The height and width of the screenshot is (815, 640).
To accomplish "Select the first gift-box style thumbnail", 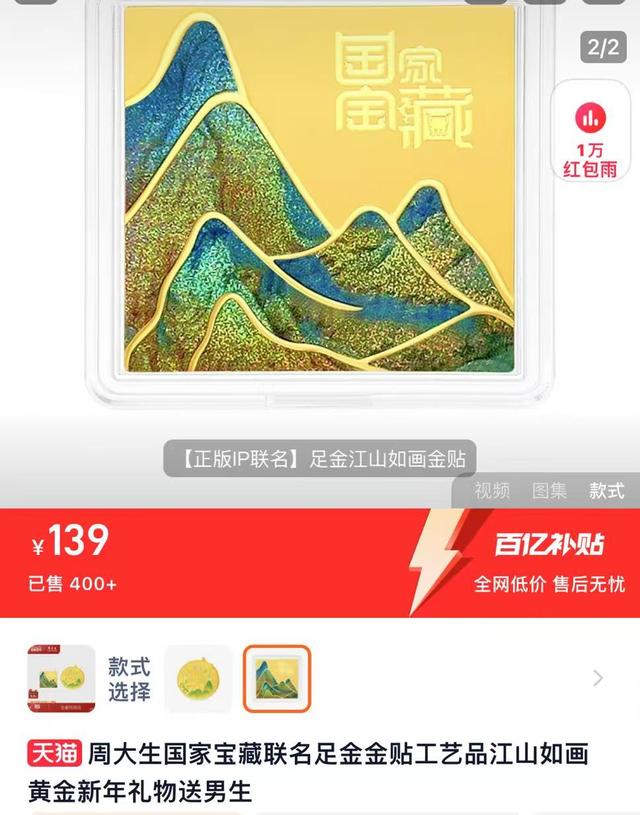I will [61, 679].
